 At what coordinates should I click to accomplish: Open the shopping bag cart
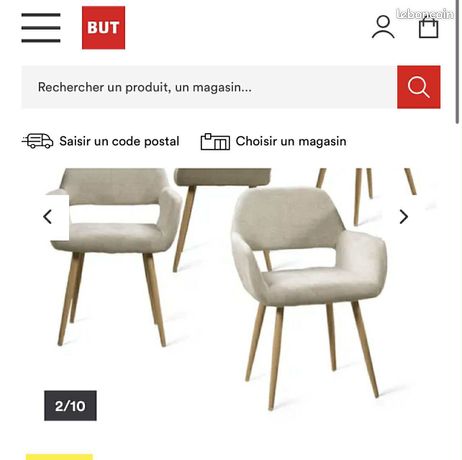coord(428,28)
